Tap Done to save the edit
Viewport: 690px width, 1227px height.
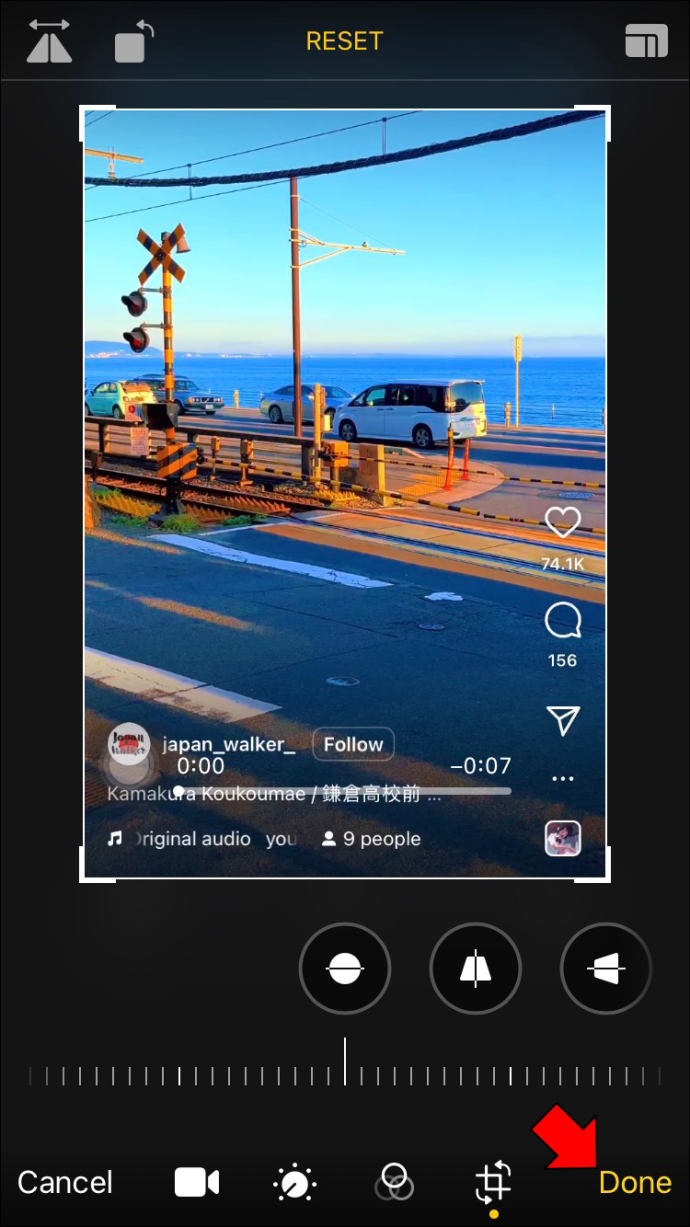(635, 1182)
